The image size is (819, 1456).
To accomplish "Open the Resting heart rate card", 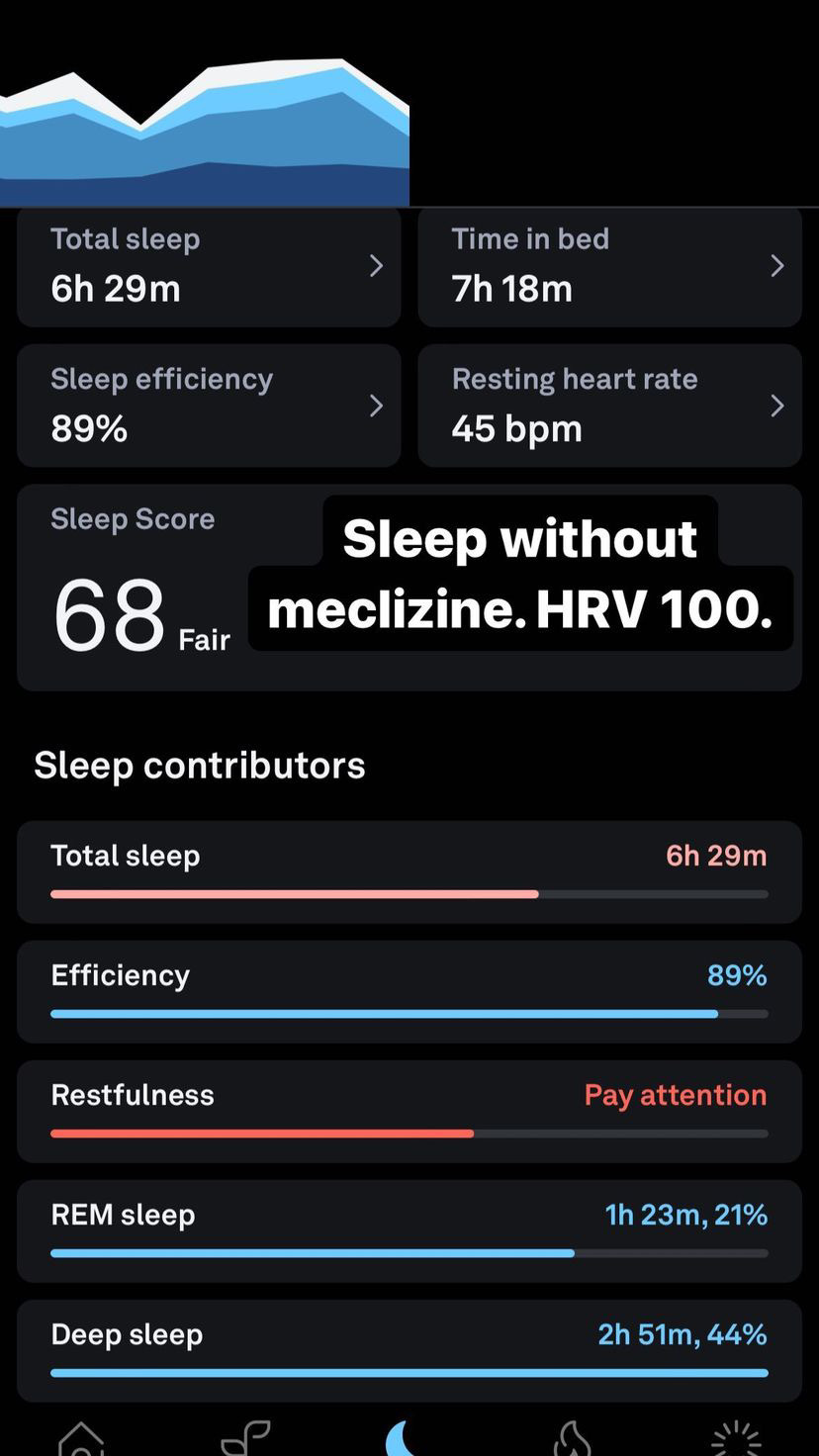I will [609, 406].
